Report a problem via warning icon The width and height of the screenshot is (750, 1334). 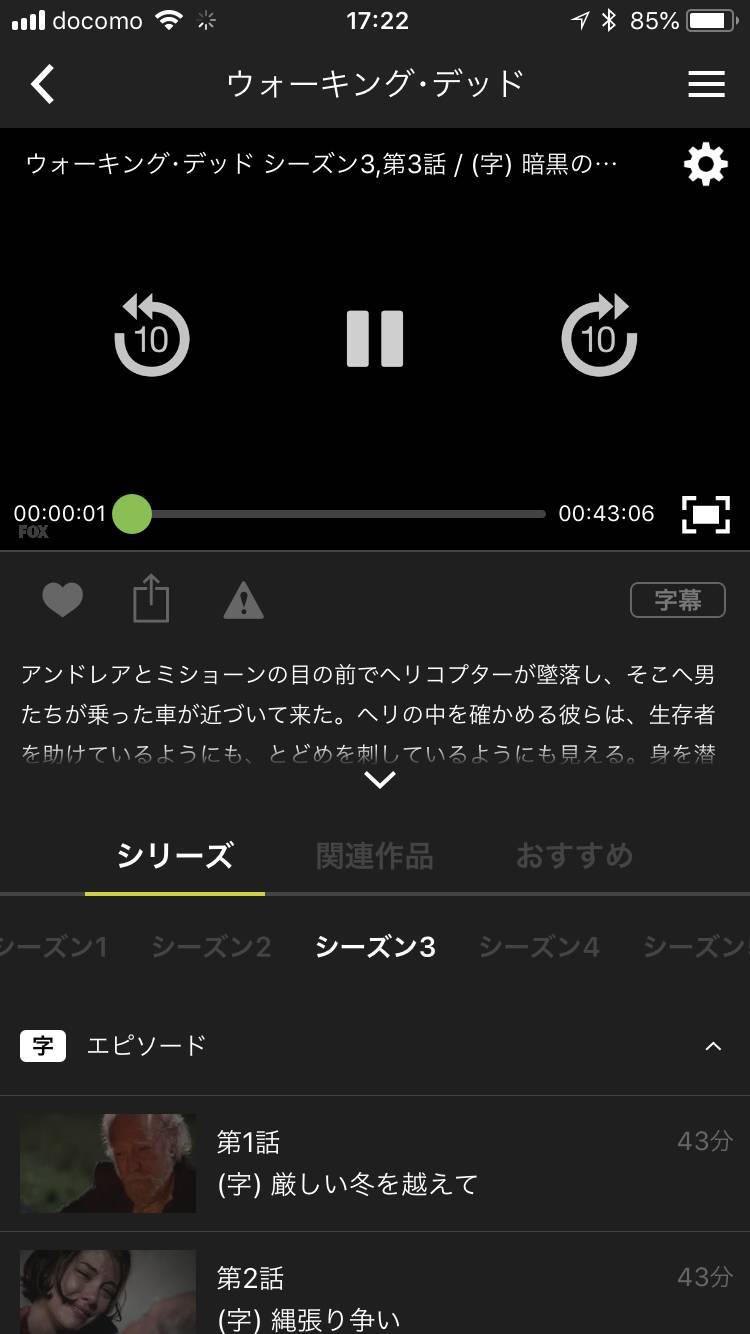click(x=243, y=601)
